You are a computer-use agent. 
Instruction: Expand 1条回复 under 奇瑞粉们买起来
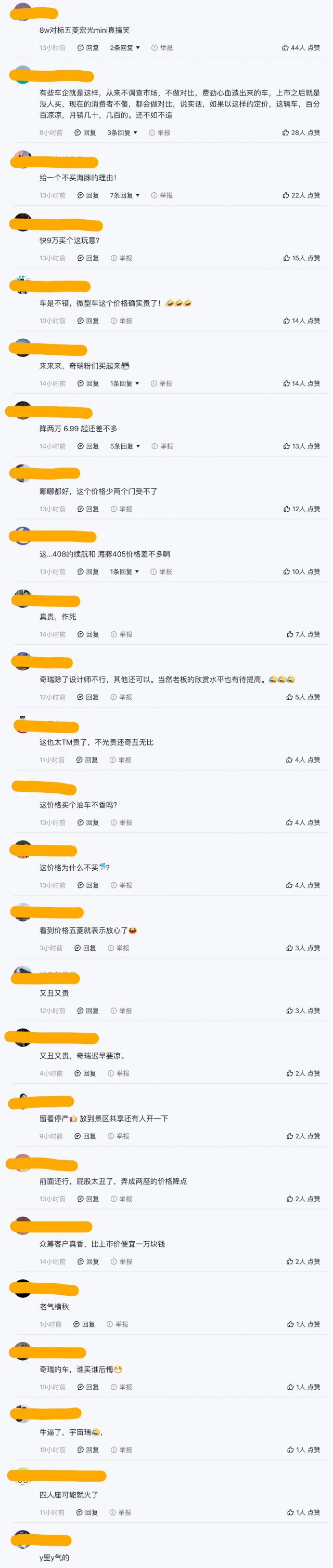pos(124,383)
